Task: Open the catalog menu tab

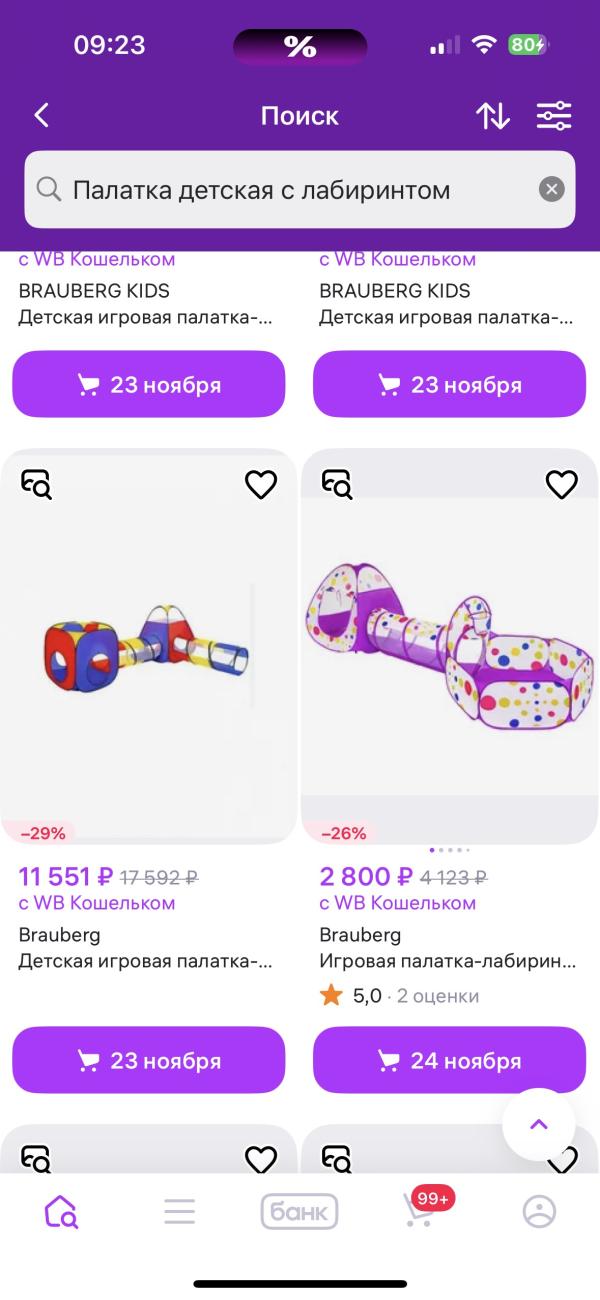Action: tap(180, 1212)
